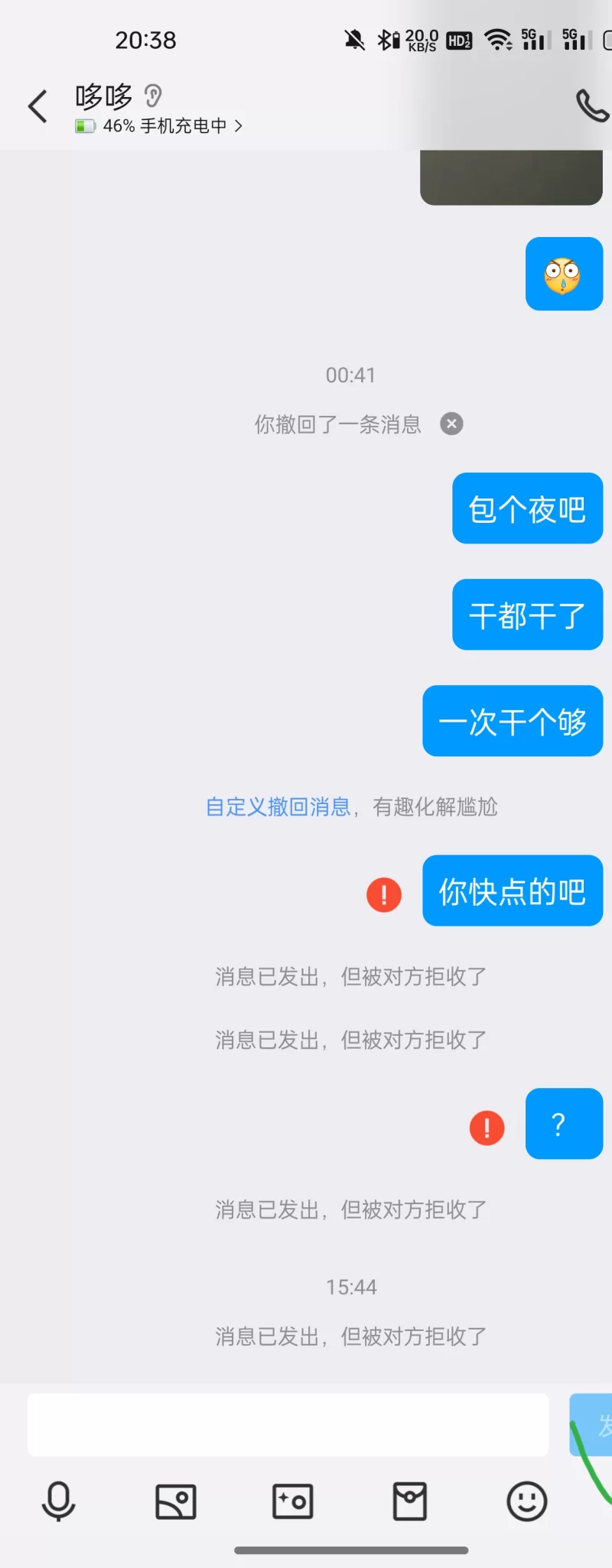Go back from the chat

click(37, 106)
